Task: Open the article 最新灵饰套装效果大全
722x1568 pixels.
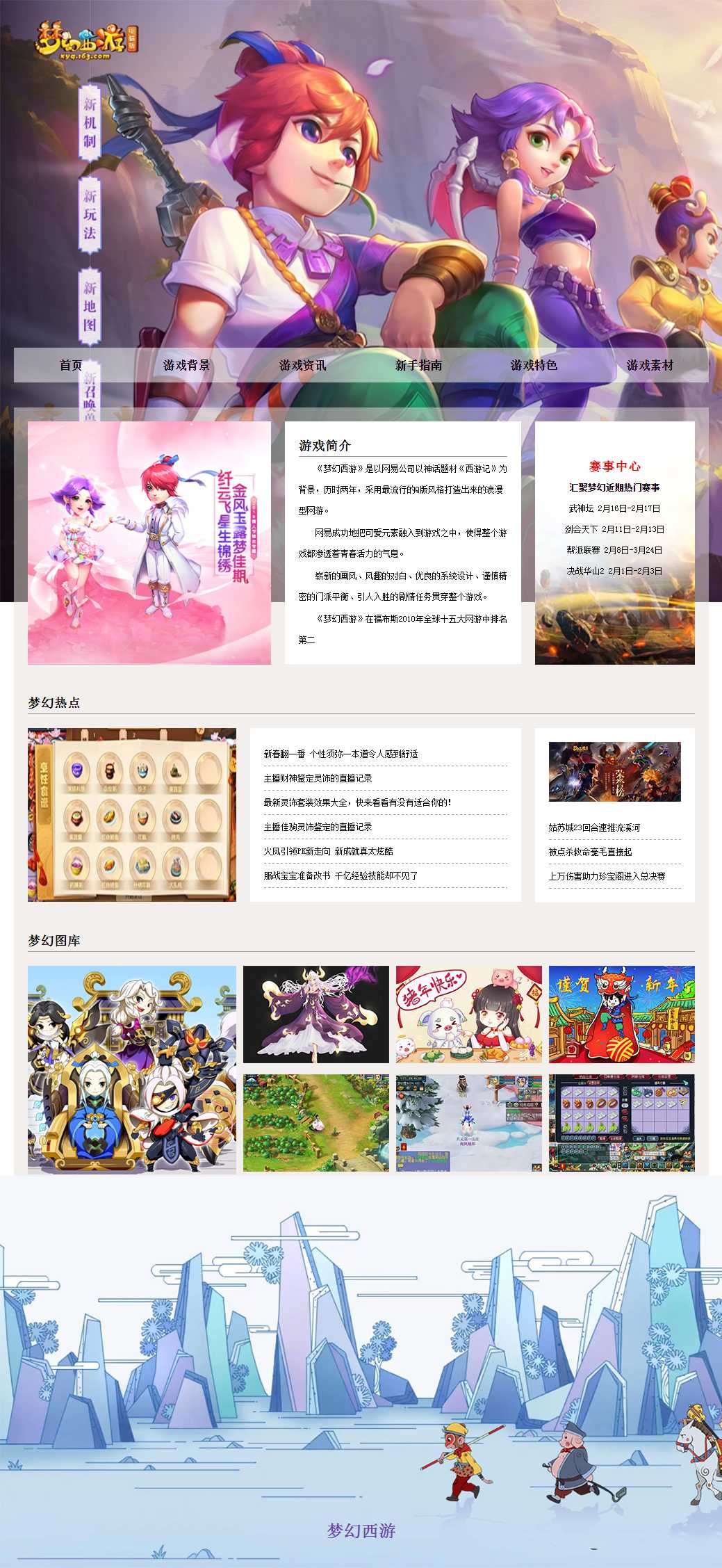Action: tap(357, 802)
